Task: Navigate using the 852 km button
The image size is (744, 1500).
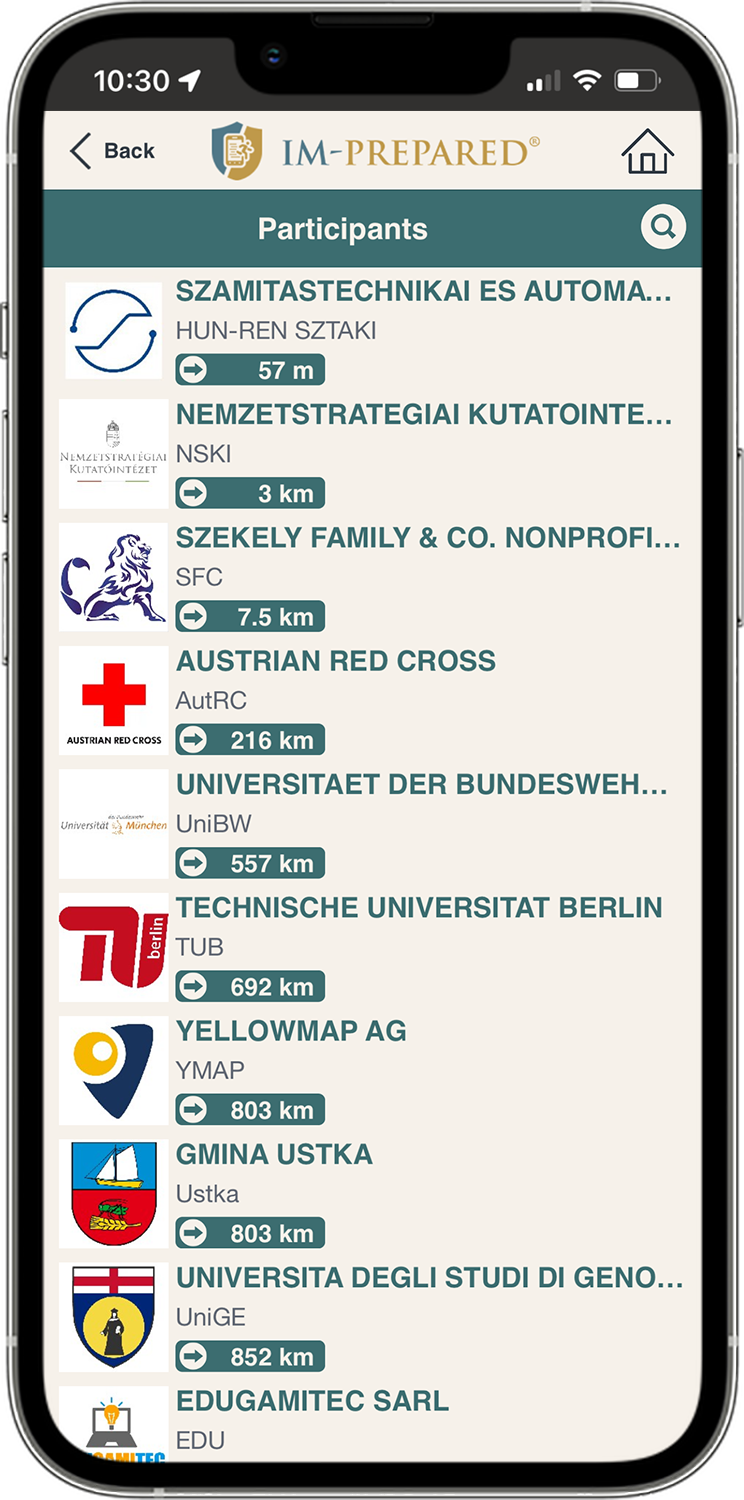Action: [x=250, y=1357]
